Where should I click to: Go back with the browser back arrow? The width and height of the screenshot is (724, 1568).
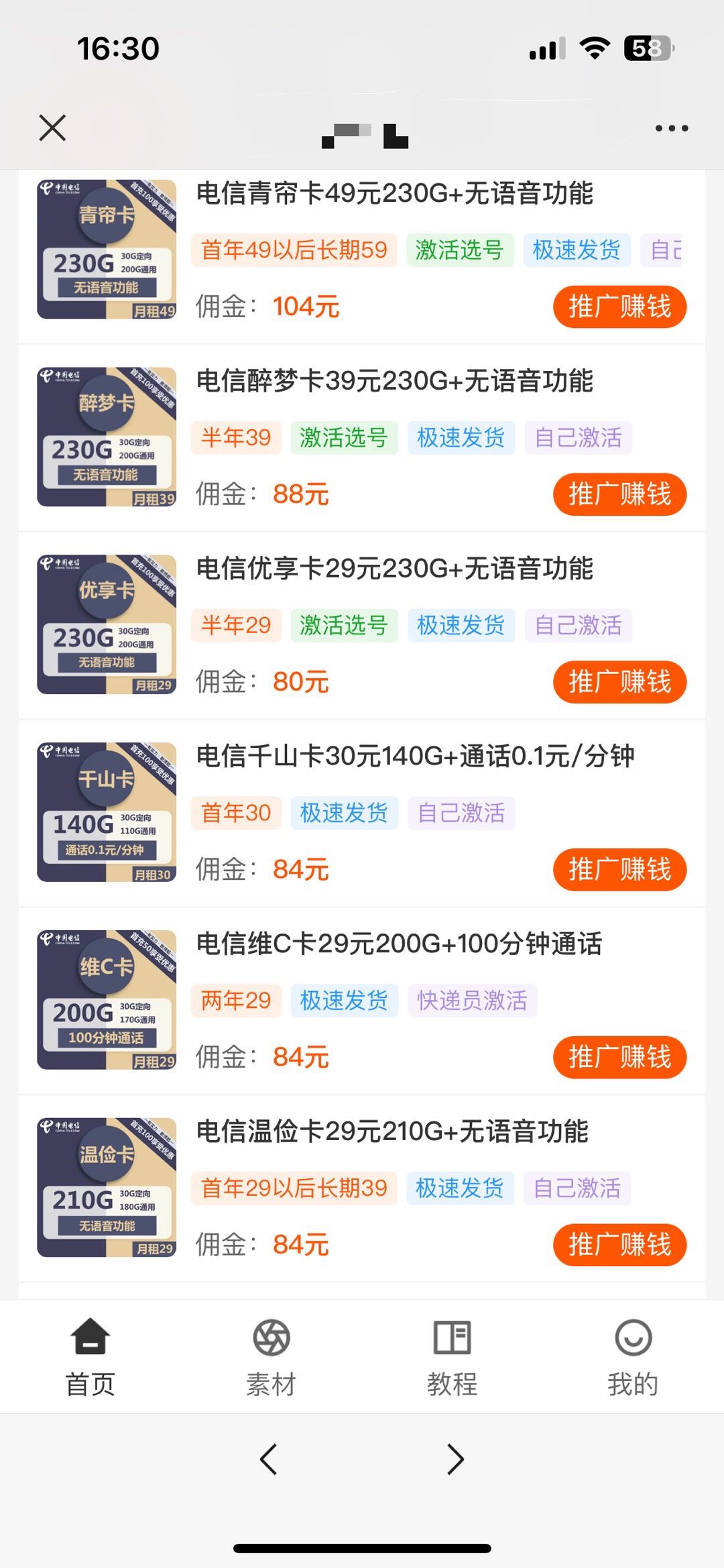(x=269, y=1459)
